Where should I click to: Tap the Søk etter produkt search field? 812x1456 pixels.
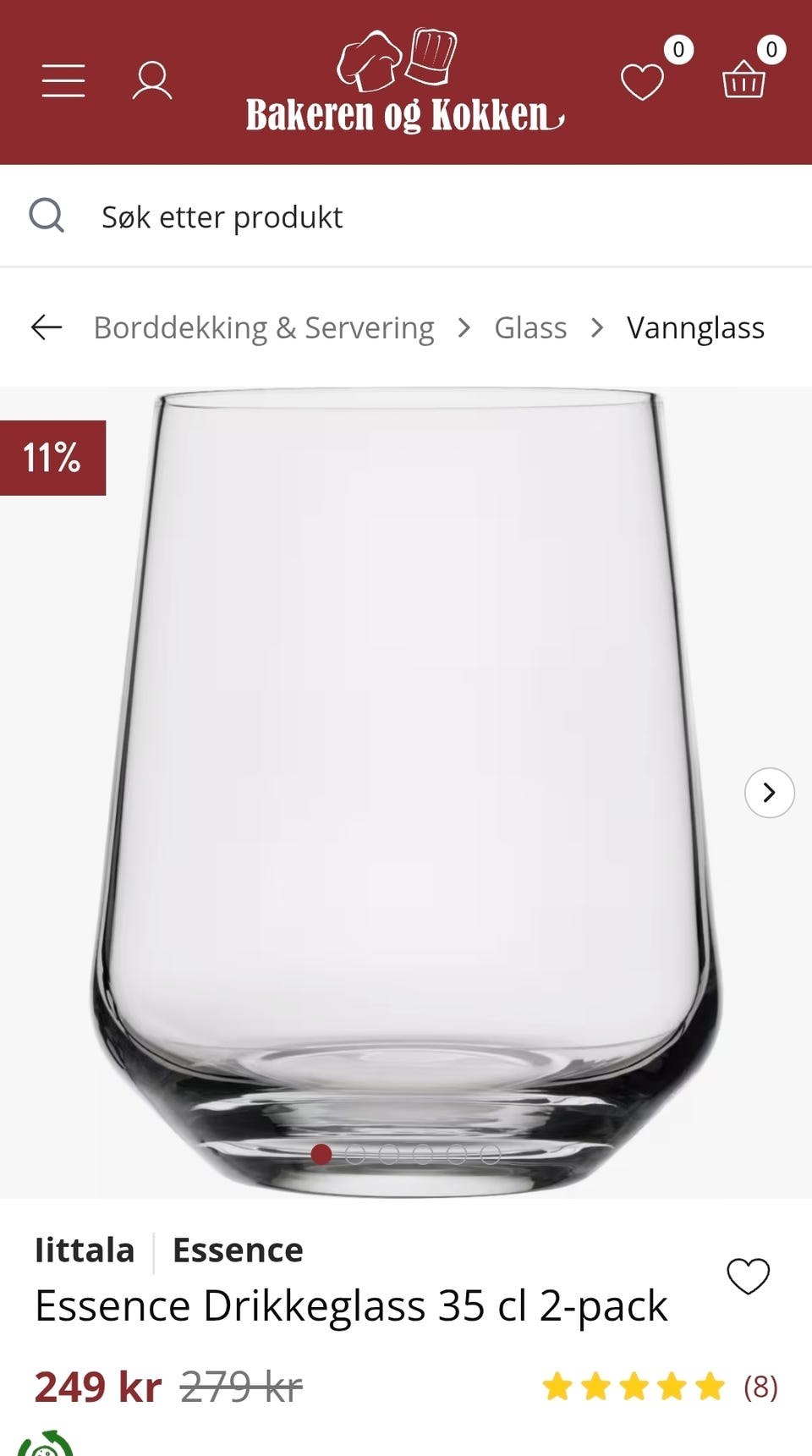click(222, 217)
